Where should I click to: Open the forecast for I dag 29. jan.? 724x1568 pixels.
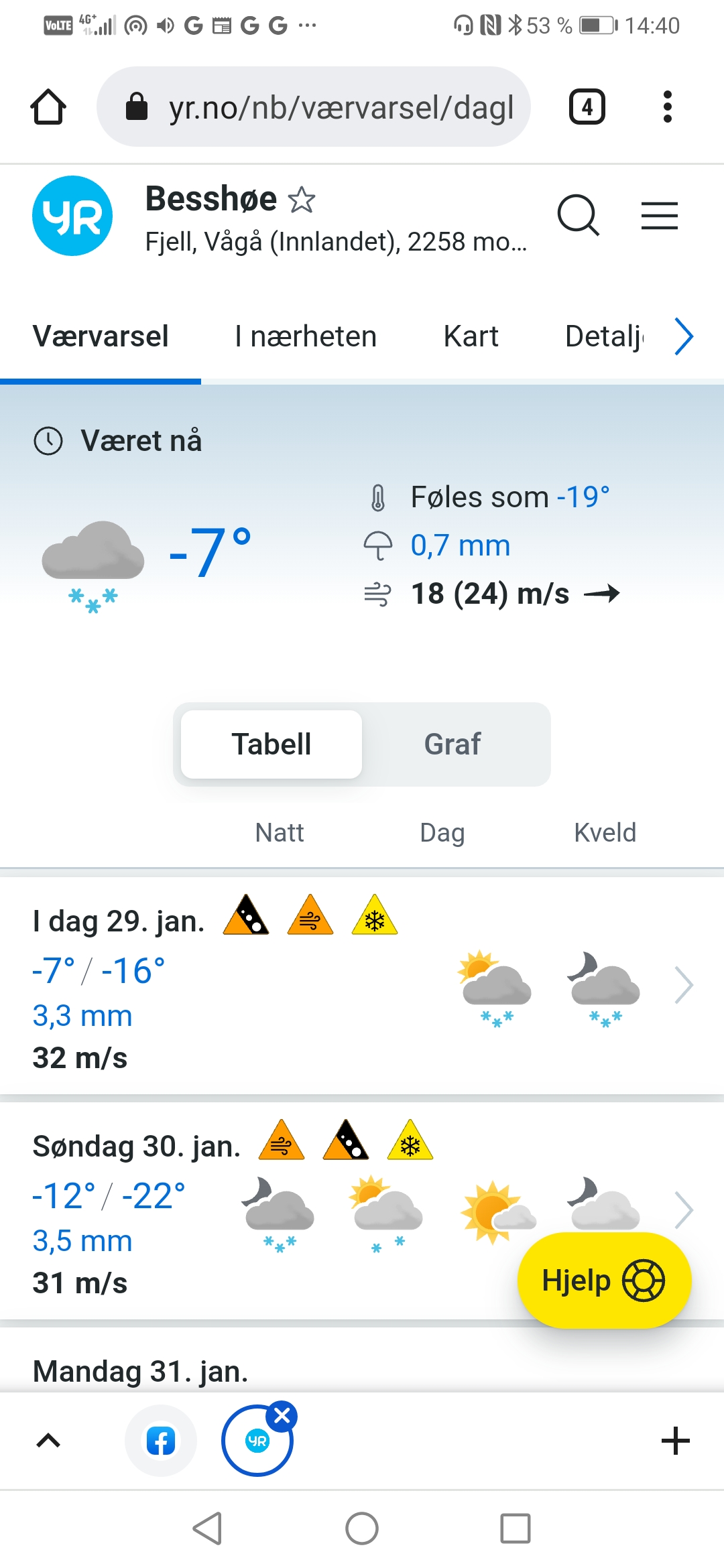click(x=362, y=986)
